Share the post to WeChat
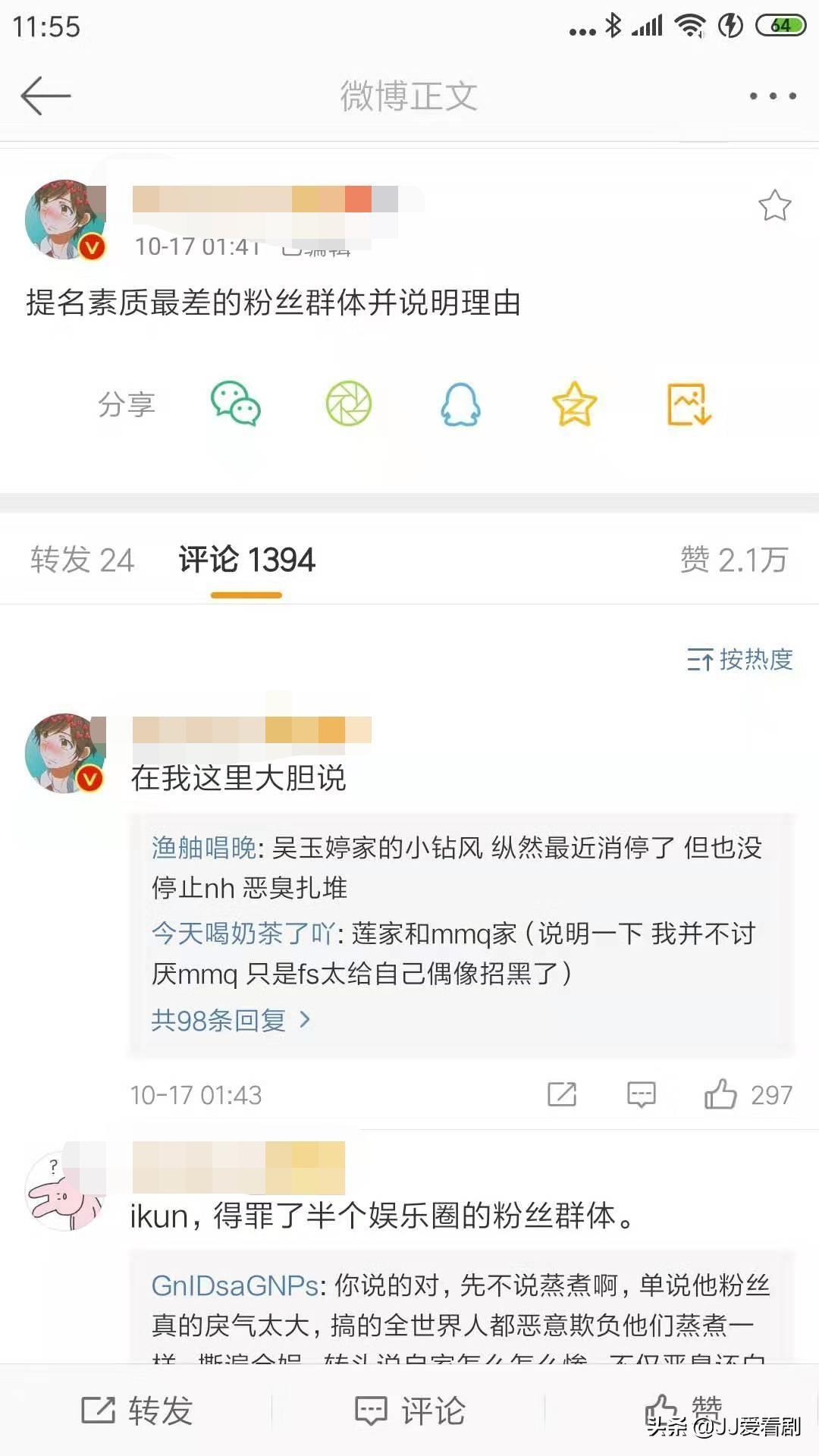The width and height of the screenshot is (819, 1456). 235,403
